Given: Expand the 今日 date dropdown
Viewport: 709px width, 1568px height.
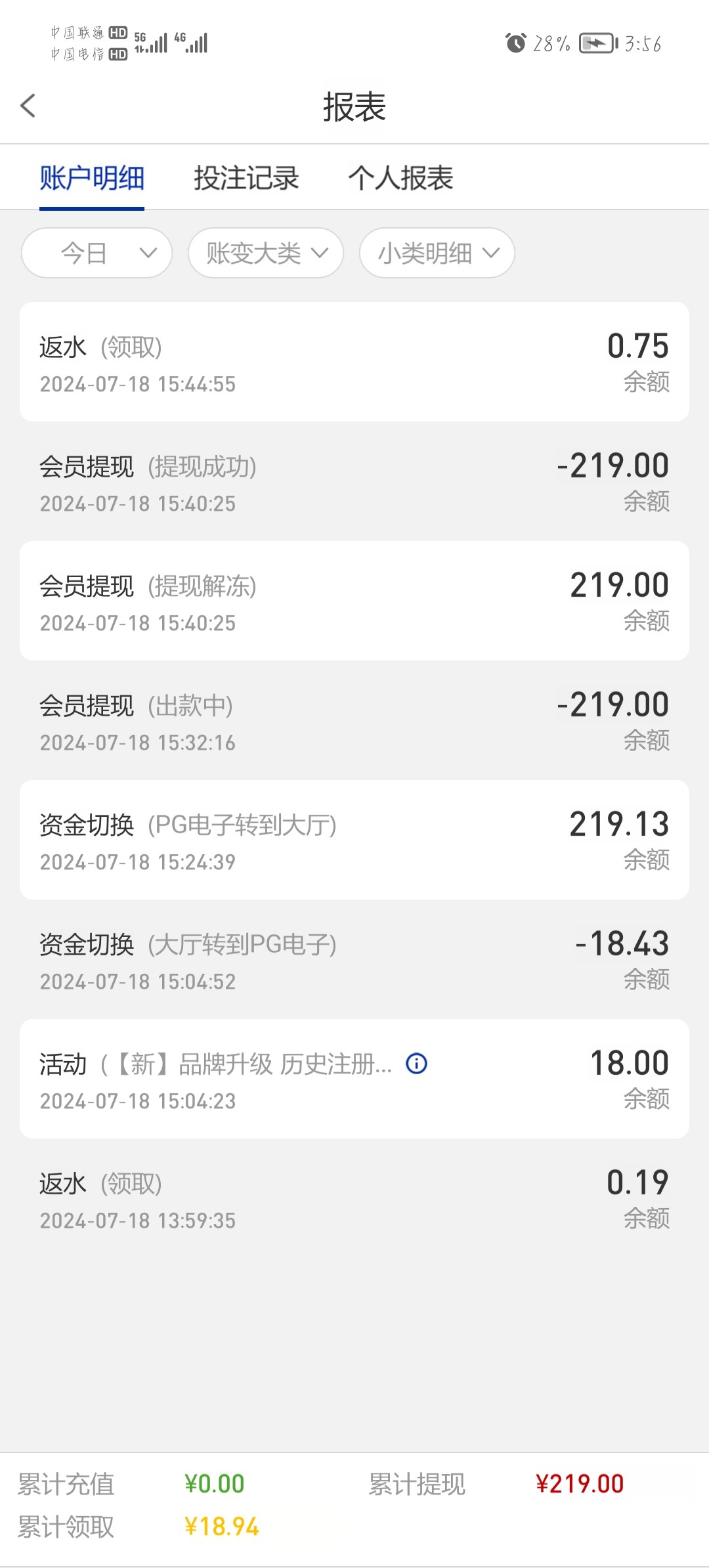Looking at the screenshot, I should click(x=97, y=253).
